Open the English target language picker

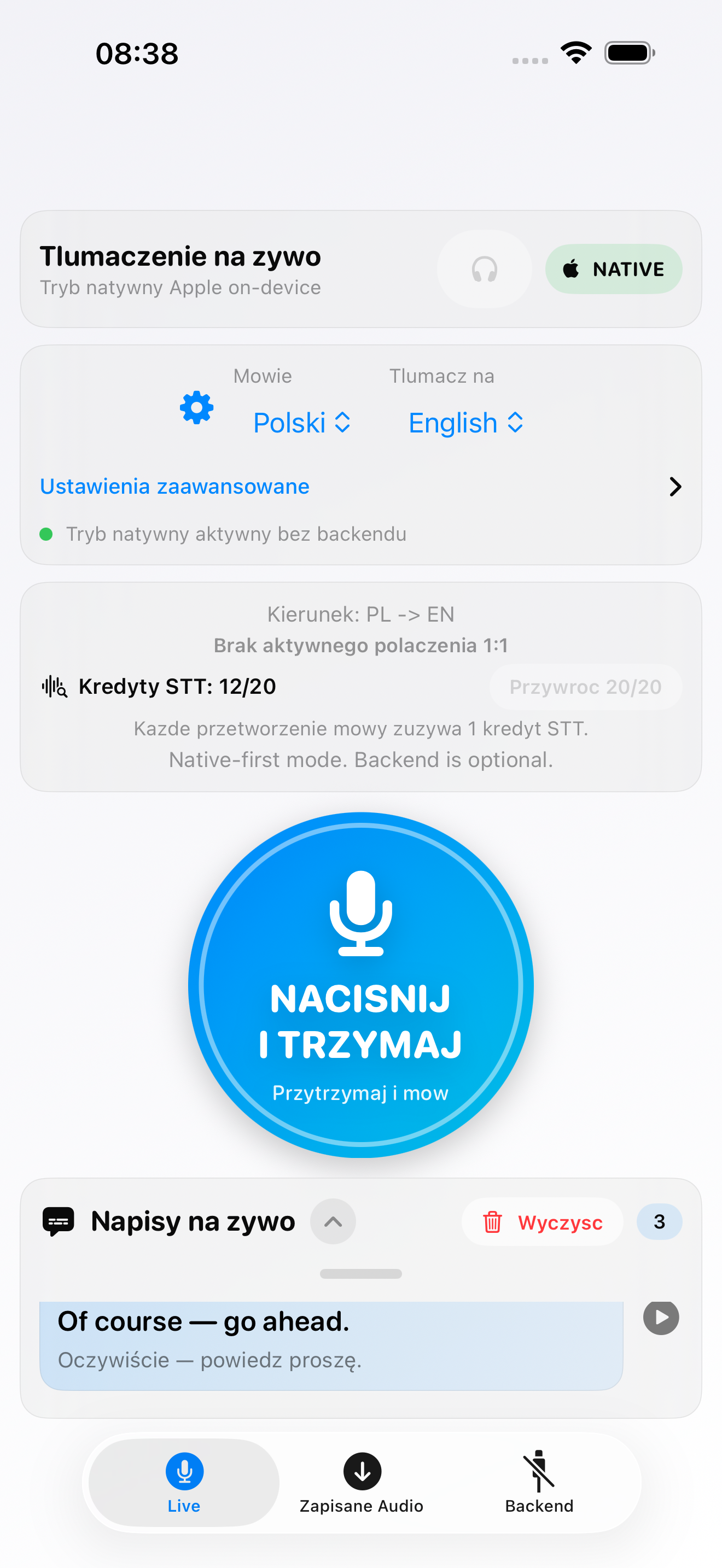(x=465, y=423)
